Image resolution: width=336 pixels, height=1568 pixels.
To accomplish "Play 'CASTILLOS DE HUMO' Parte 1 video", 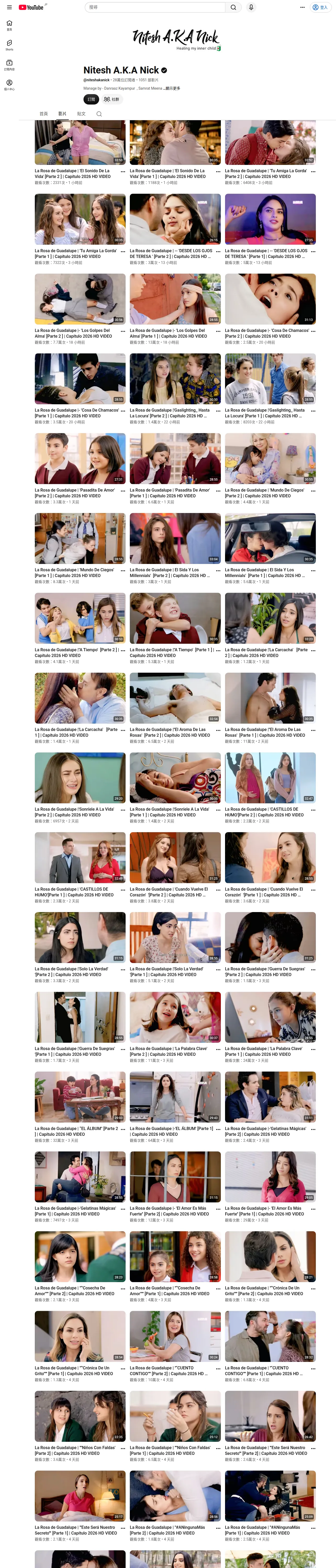I will point(80,858).
